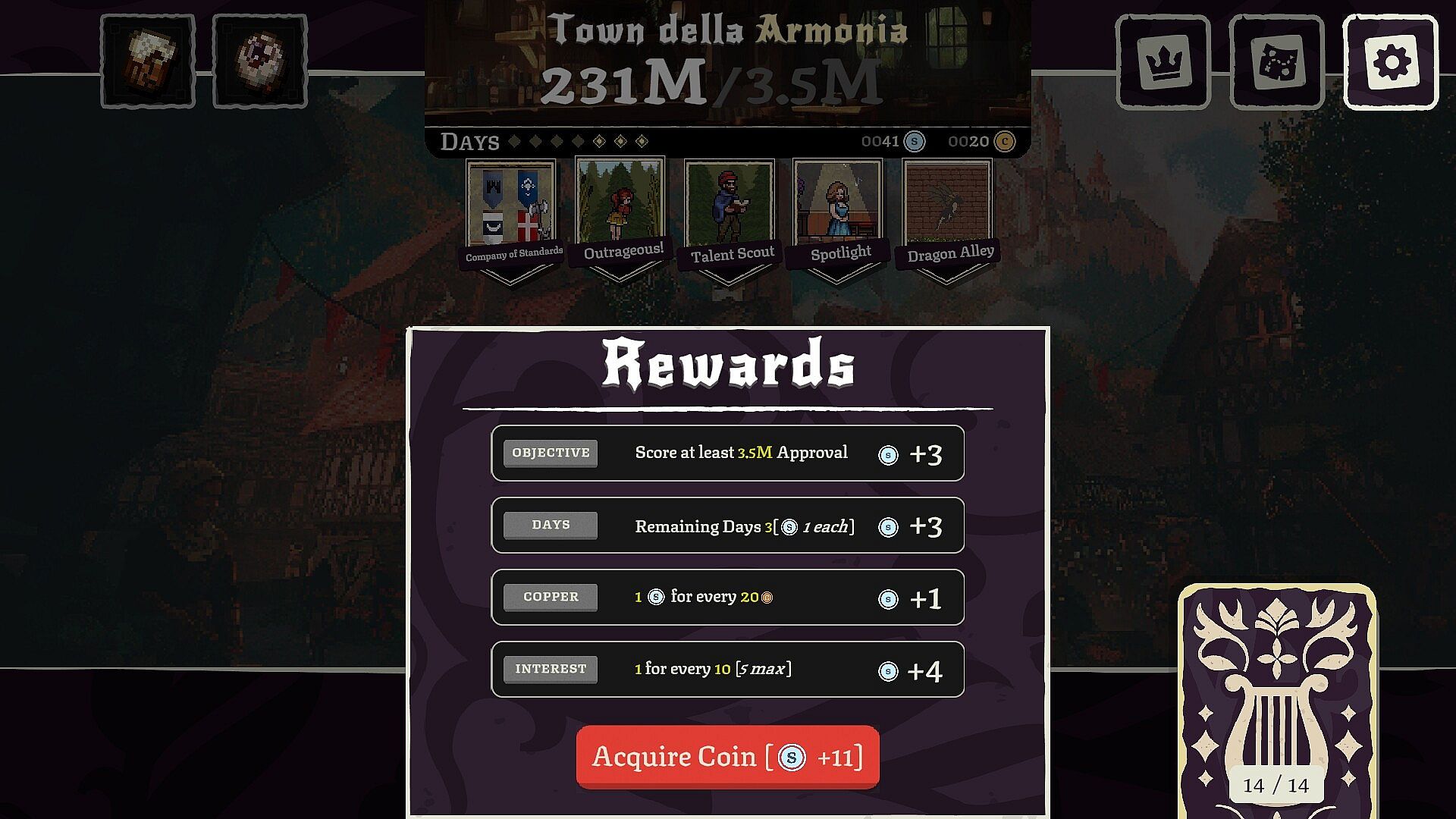Tap the round stone item slot
The width and height of the screenshot is (1456, 819).
[259, 61]
